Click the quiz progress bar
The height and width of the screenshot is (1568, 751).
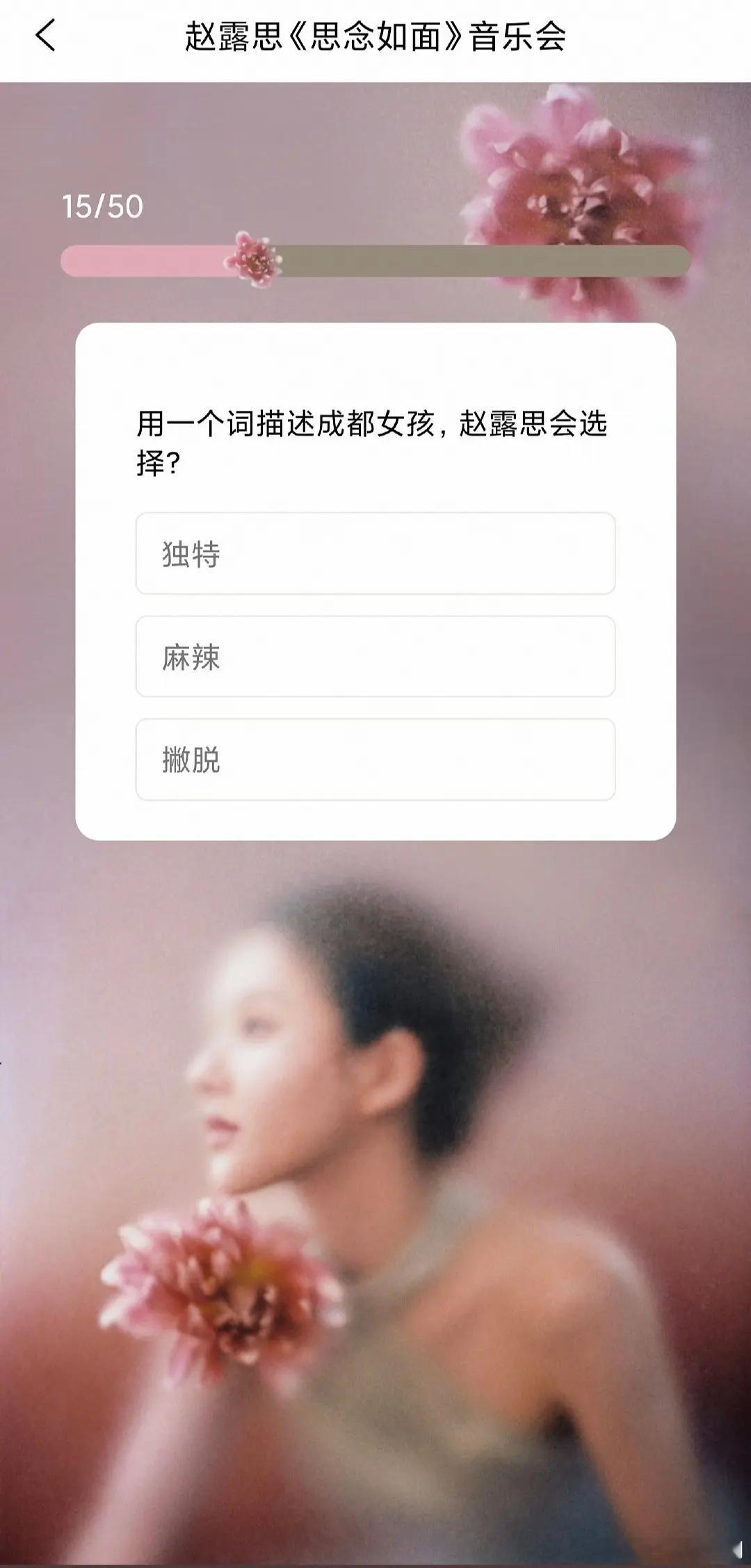point(375,257)
